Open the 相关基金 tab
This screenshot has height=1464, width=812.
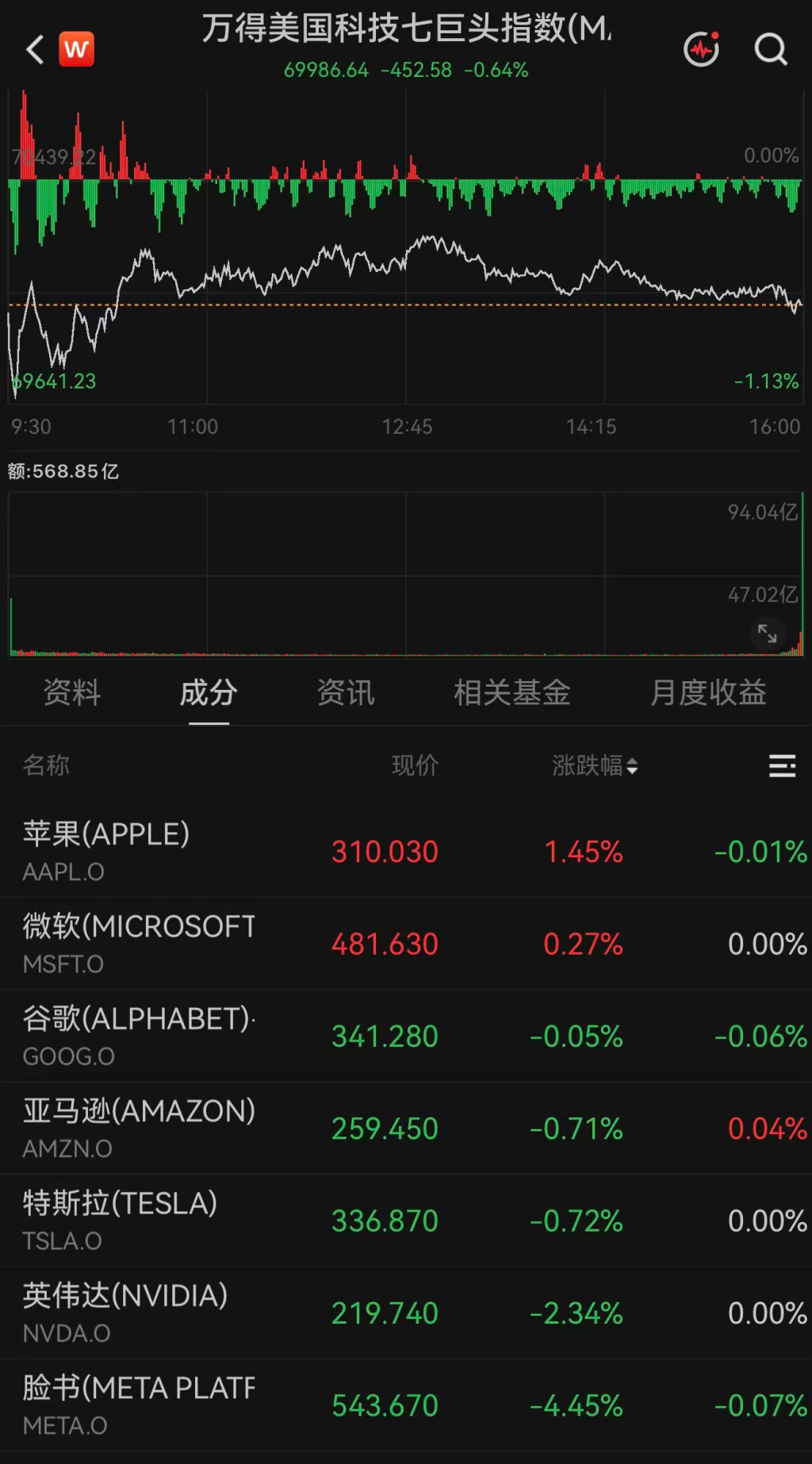[x=512, y=692]
